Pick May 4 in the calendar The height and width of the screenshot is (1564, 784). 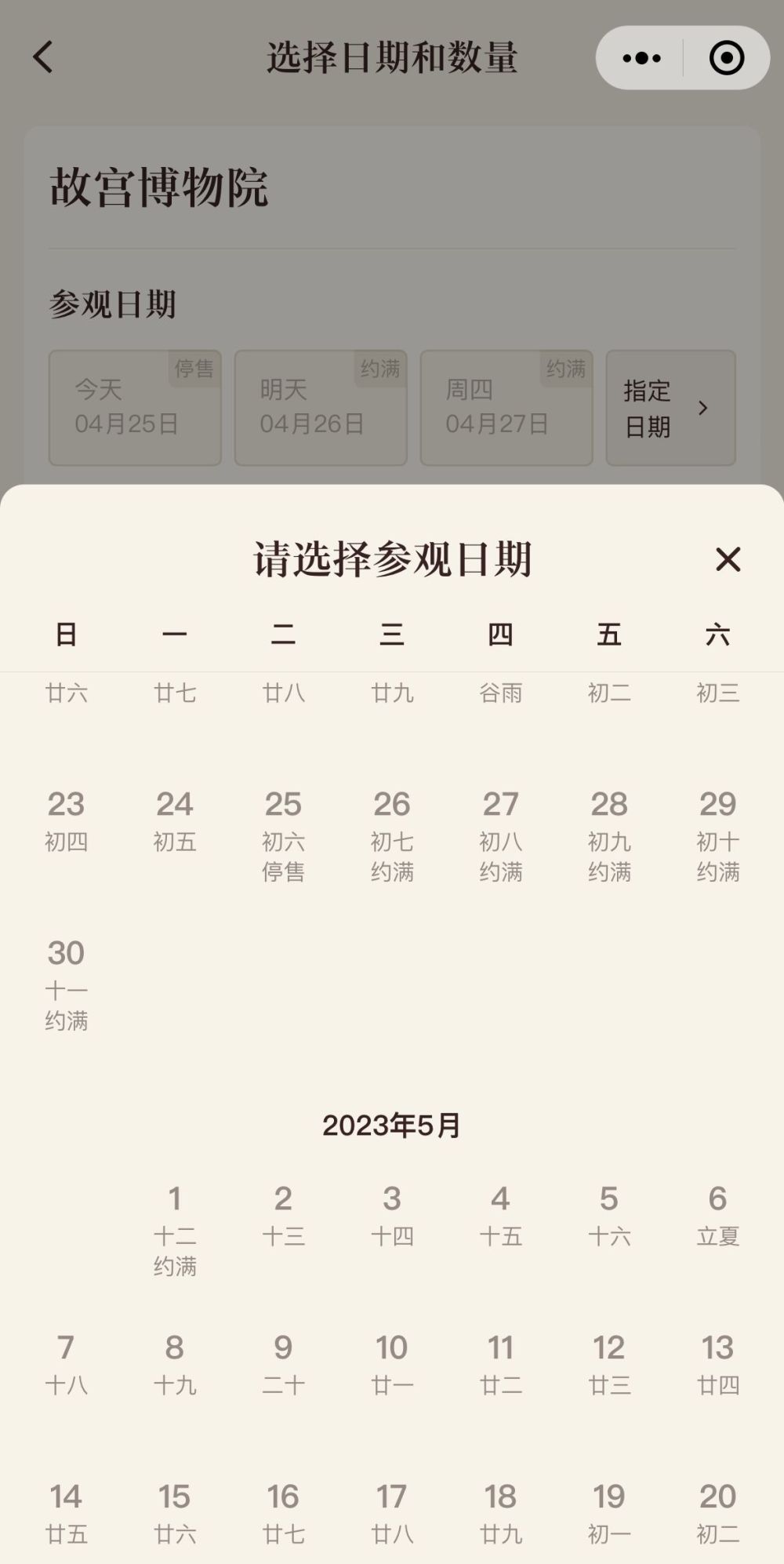point(500,1216)
